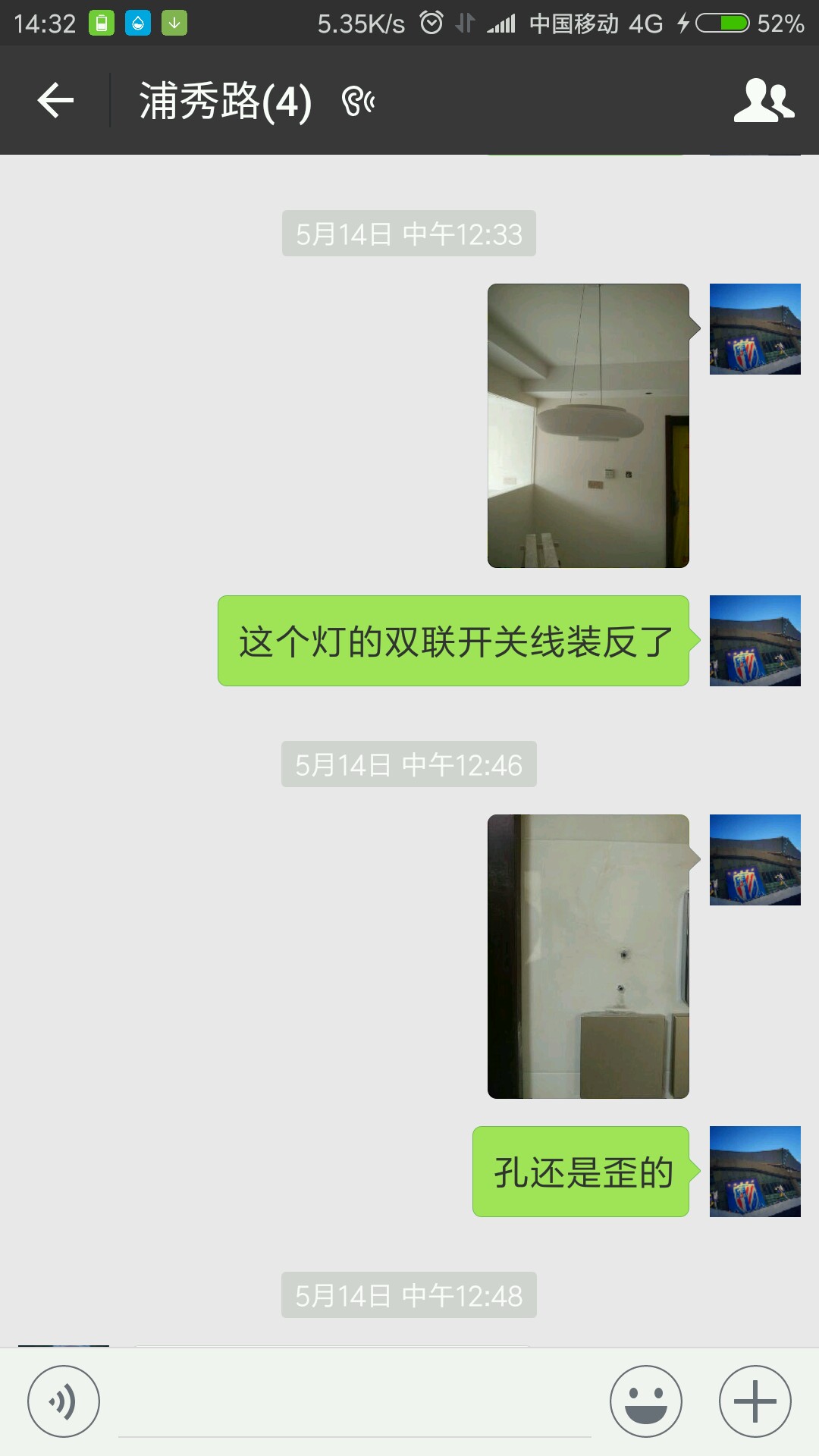Image resolution: width=819 pixels, height=1456 pixels.
Task: Switch to voice message input
Action: coord(64,1401)
